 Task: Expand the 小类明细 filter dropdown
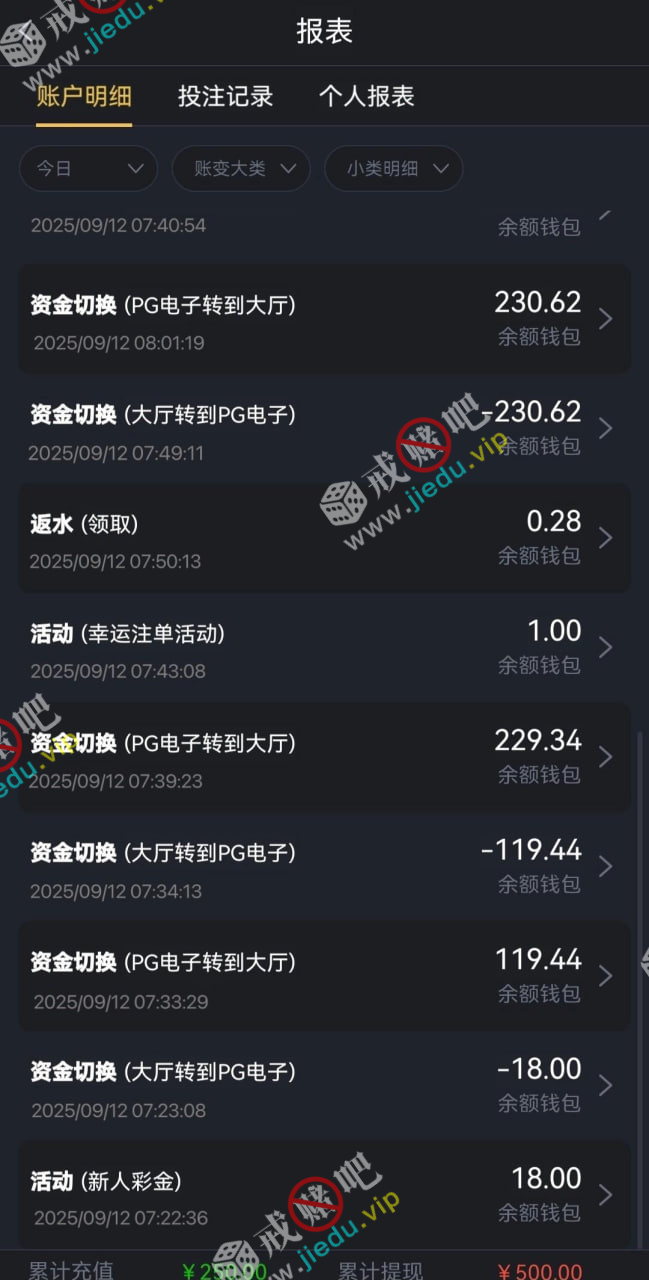coord(393,168)
